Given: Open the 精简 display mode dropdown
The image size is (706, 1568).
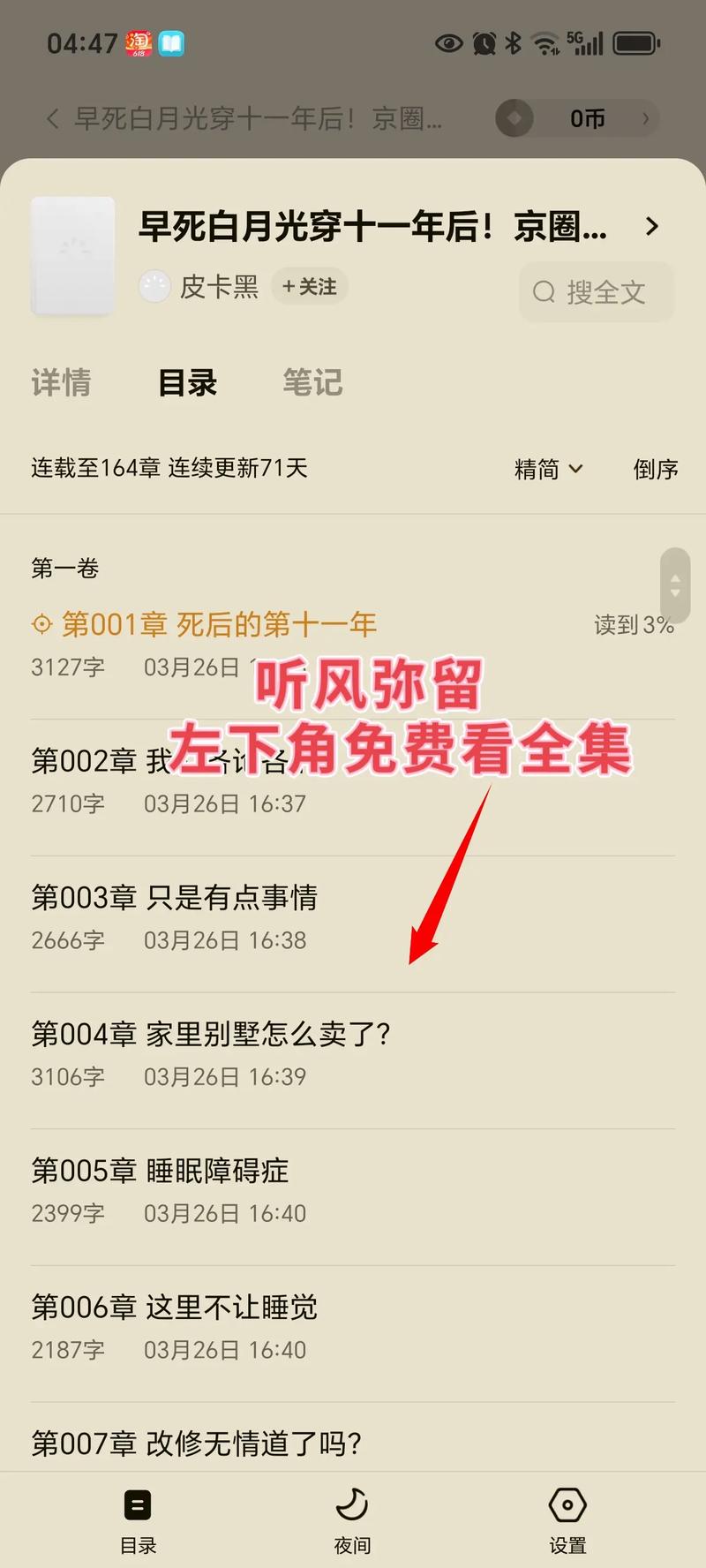Looking at the screenshot, I should (x=547, y=469).
